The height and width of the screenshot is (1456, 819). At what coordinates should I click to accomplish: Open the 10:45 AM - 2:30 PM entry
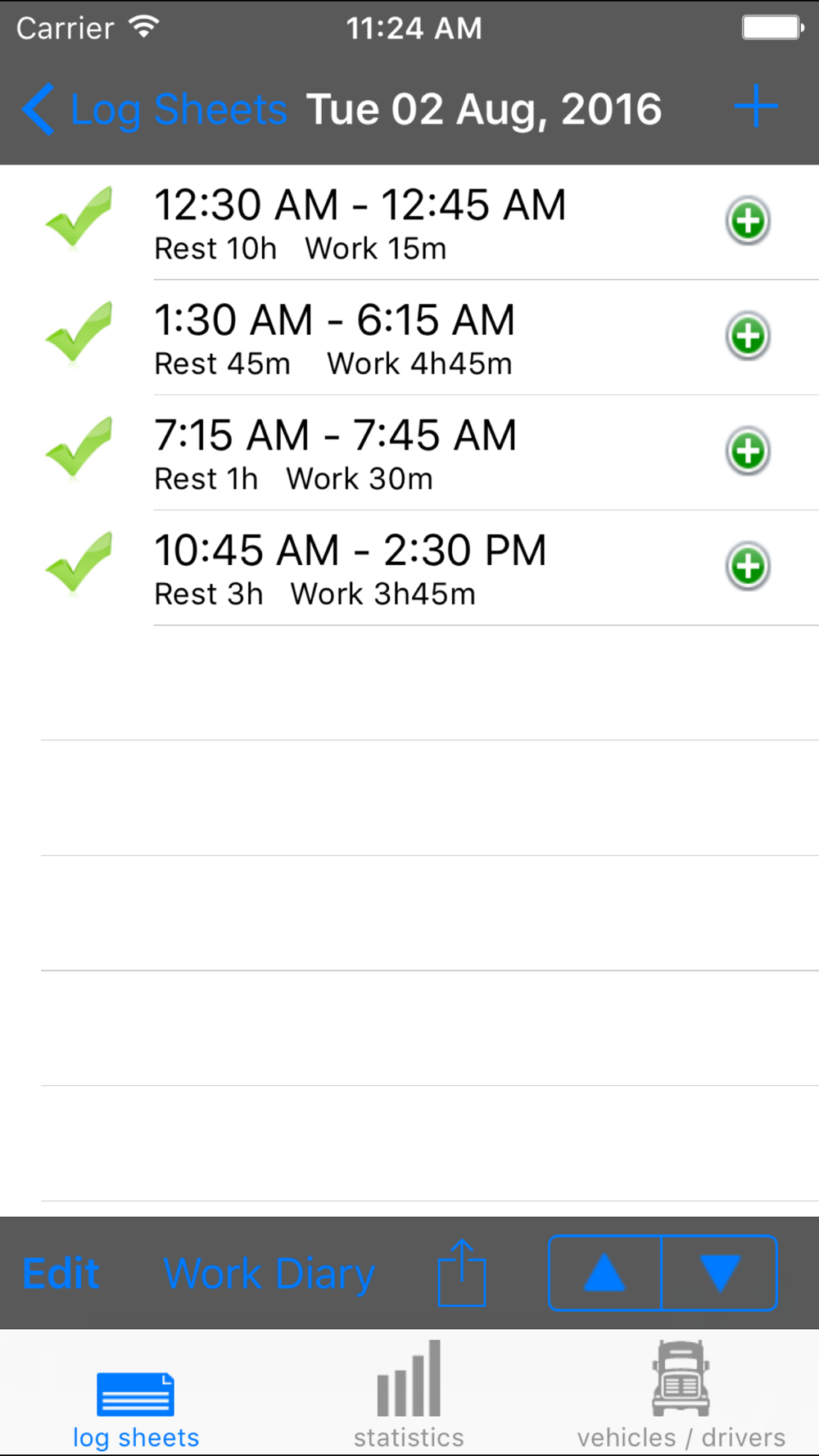(x=351, y=568)
